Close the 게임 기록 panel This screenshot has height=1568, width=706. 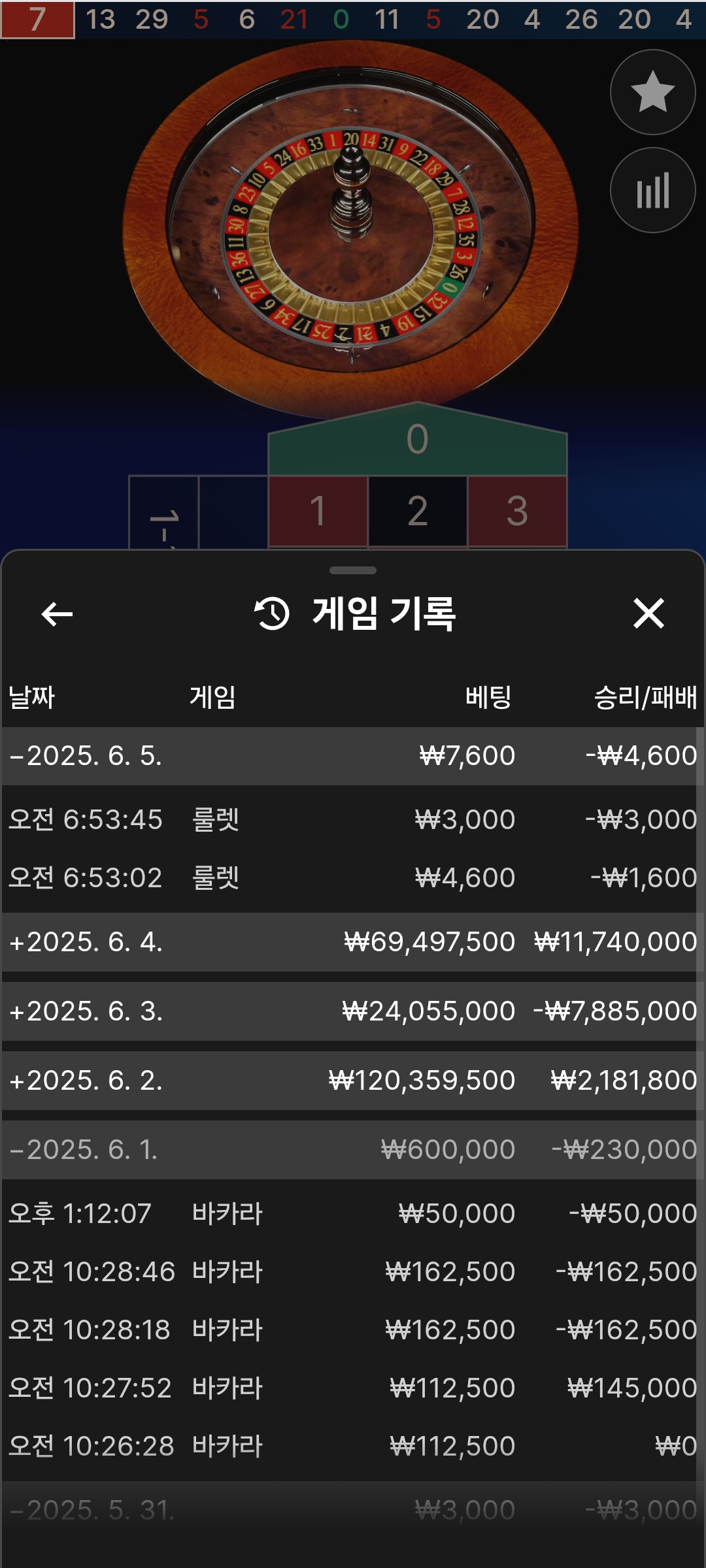tap(648, 614)
